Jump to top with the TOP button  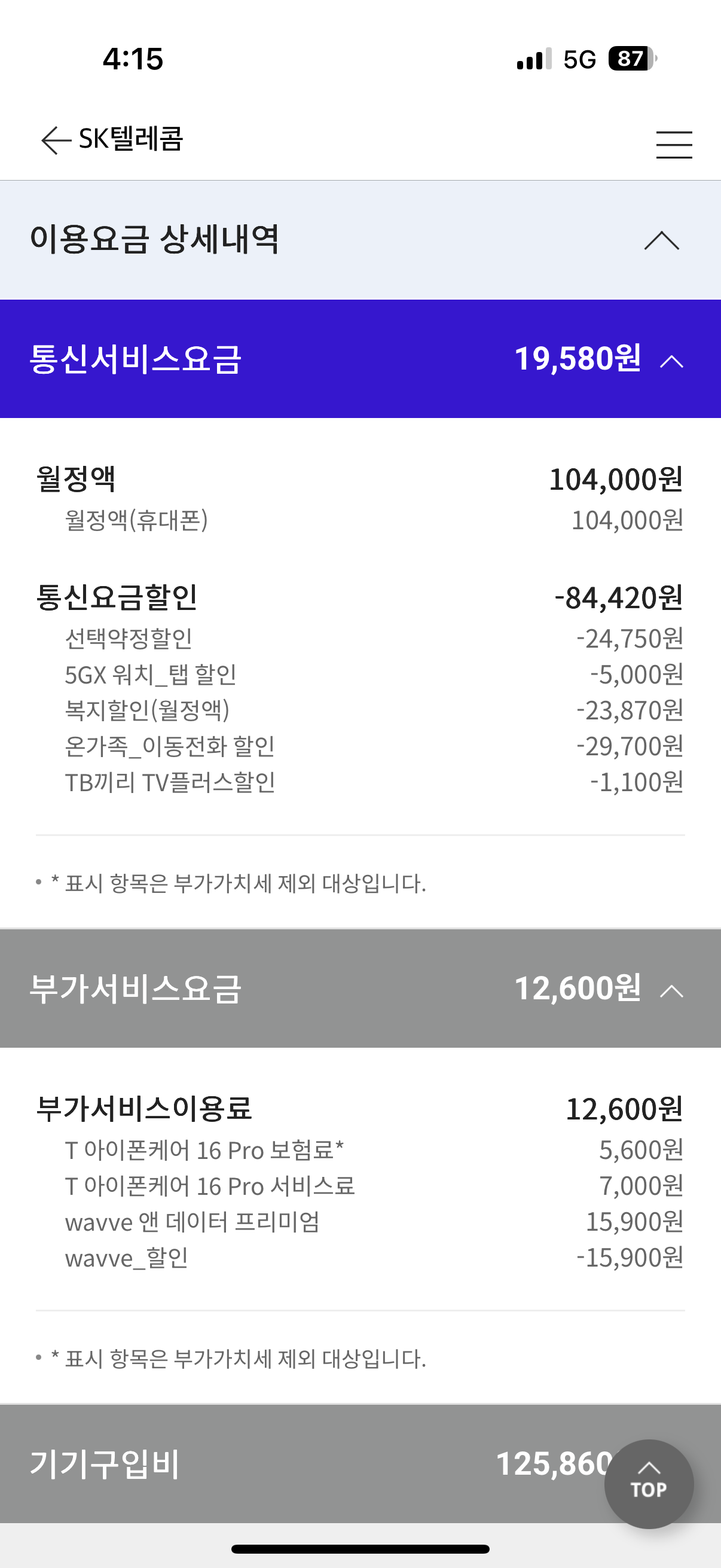tap(649, 1484)
